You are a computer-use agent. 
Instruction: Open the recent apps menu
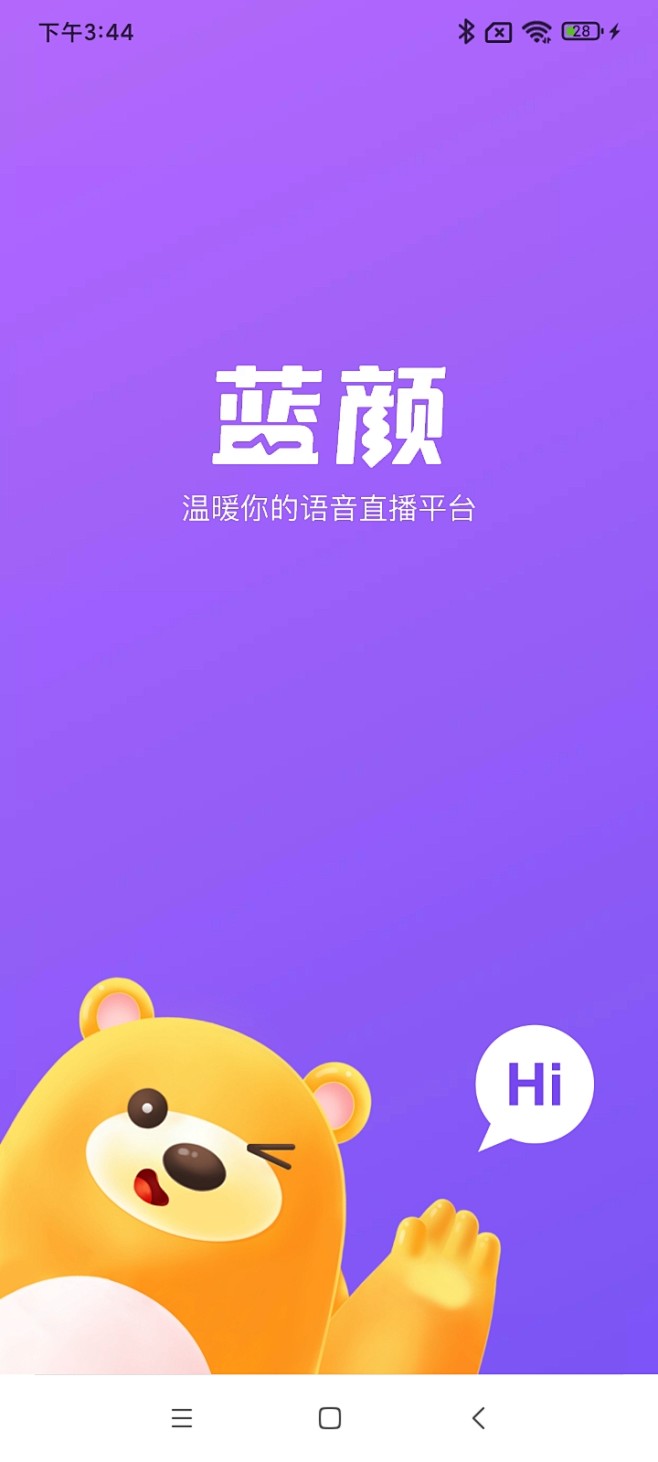[x=181, y=1417]
